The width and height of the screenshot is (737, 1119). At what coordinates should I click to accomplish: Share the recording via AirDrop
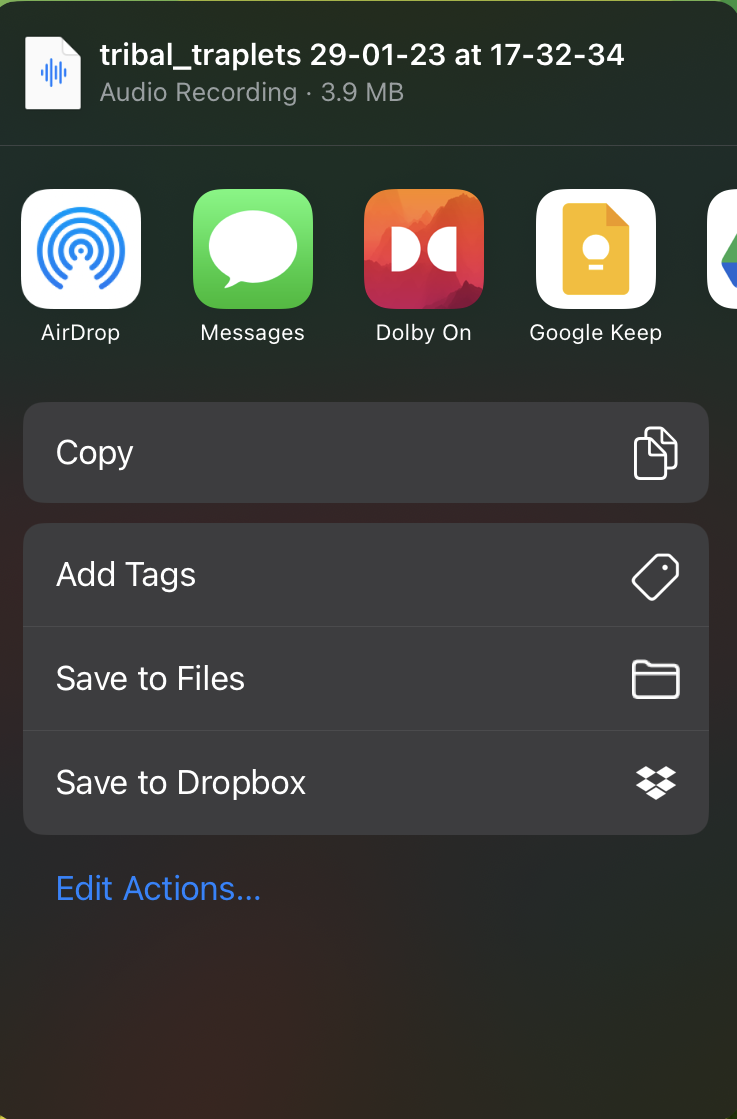tap(81, 249)
